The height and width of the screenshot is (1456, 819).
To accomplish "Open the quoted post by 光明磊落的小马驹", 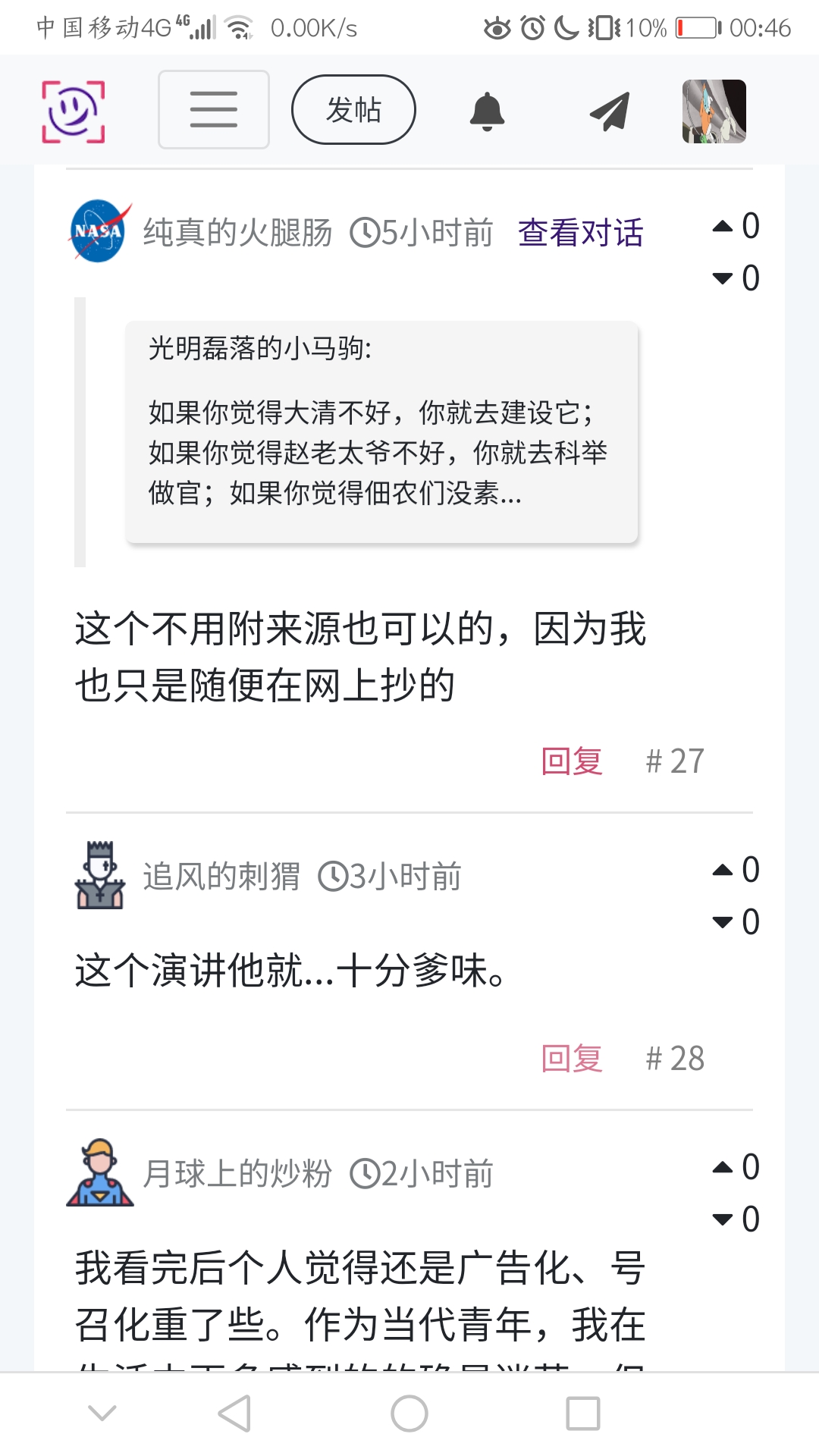I will click(381, 432).
